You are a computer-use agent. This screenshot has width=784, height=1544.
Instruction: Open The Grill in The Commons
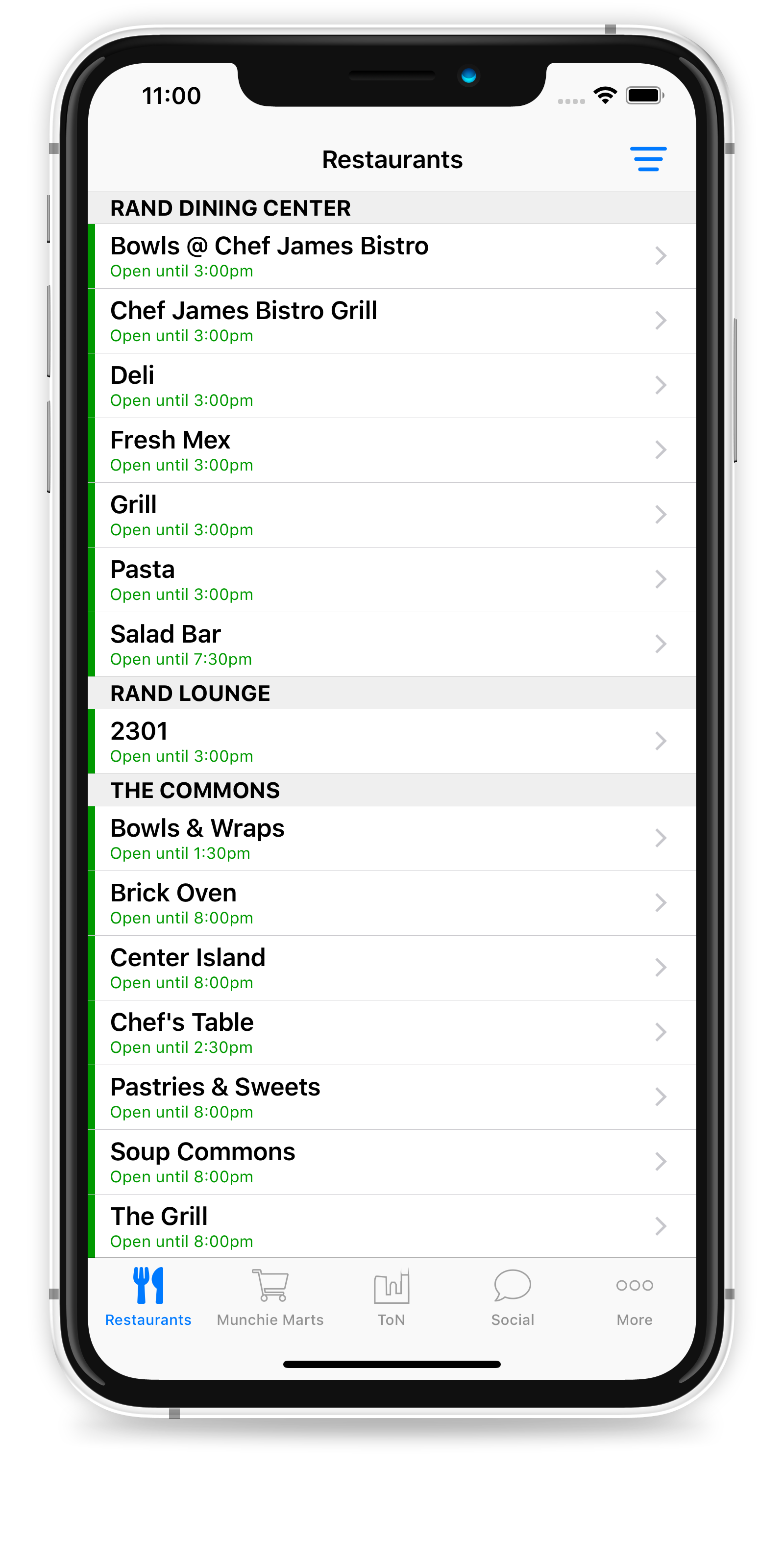pyautogui.click(x=392, y=1226)
